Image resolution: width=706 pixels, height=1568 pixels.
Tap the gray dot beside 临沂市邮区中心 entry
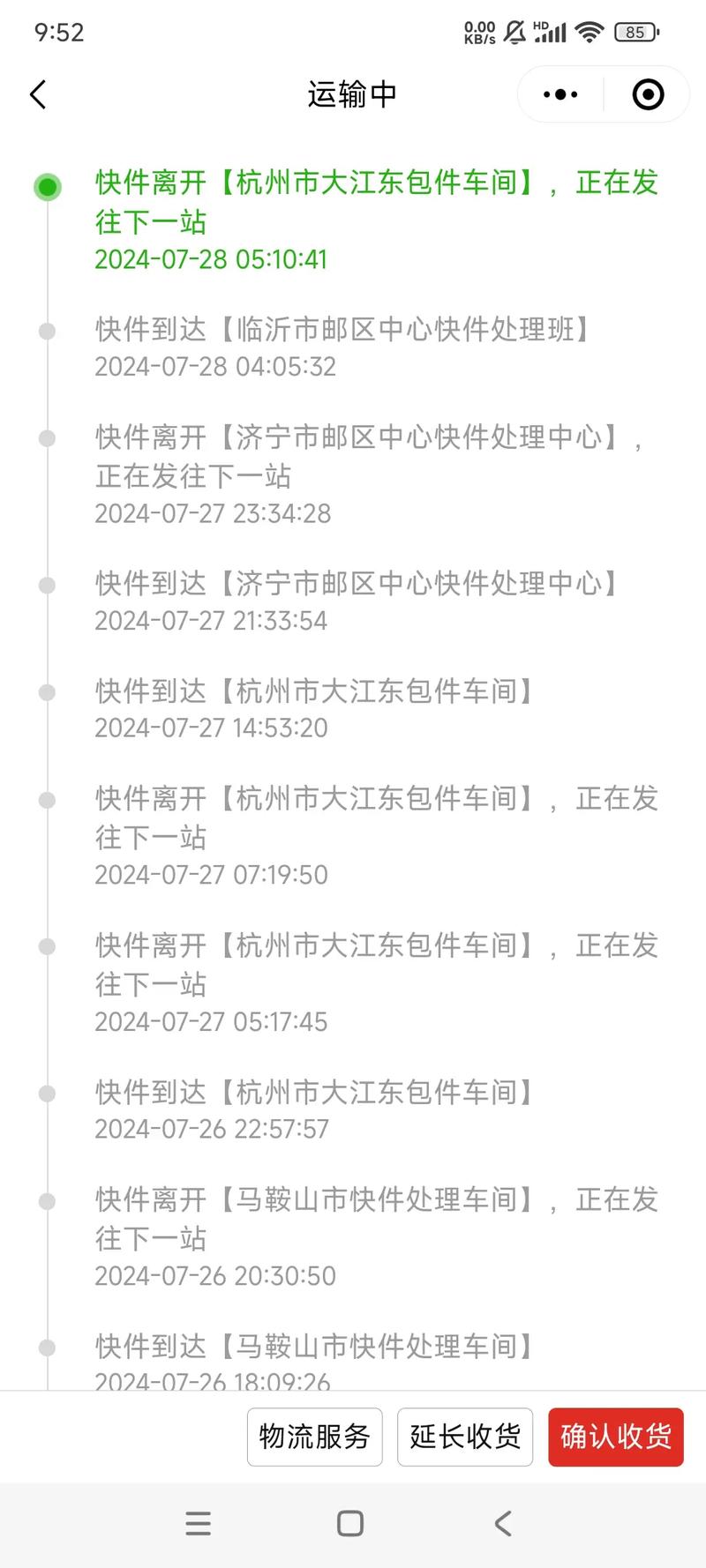tap(47, 331)
